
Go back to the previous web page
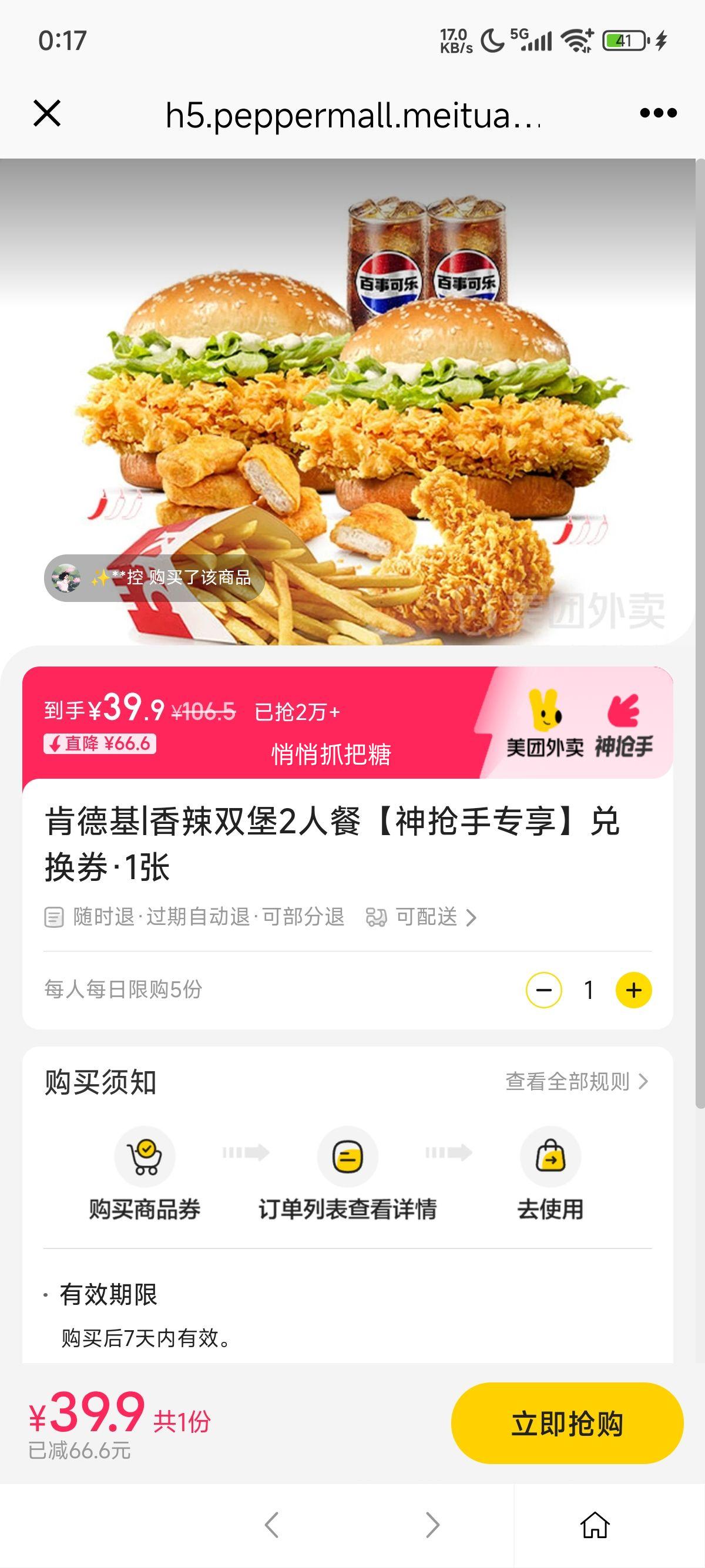(x=271, y=1525)
